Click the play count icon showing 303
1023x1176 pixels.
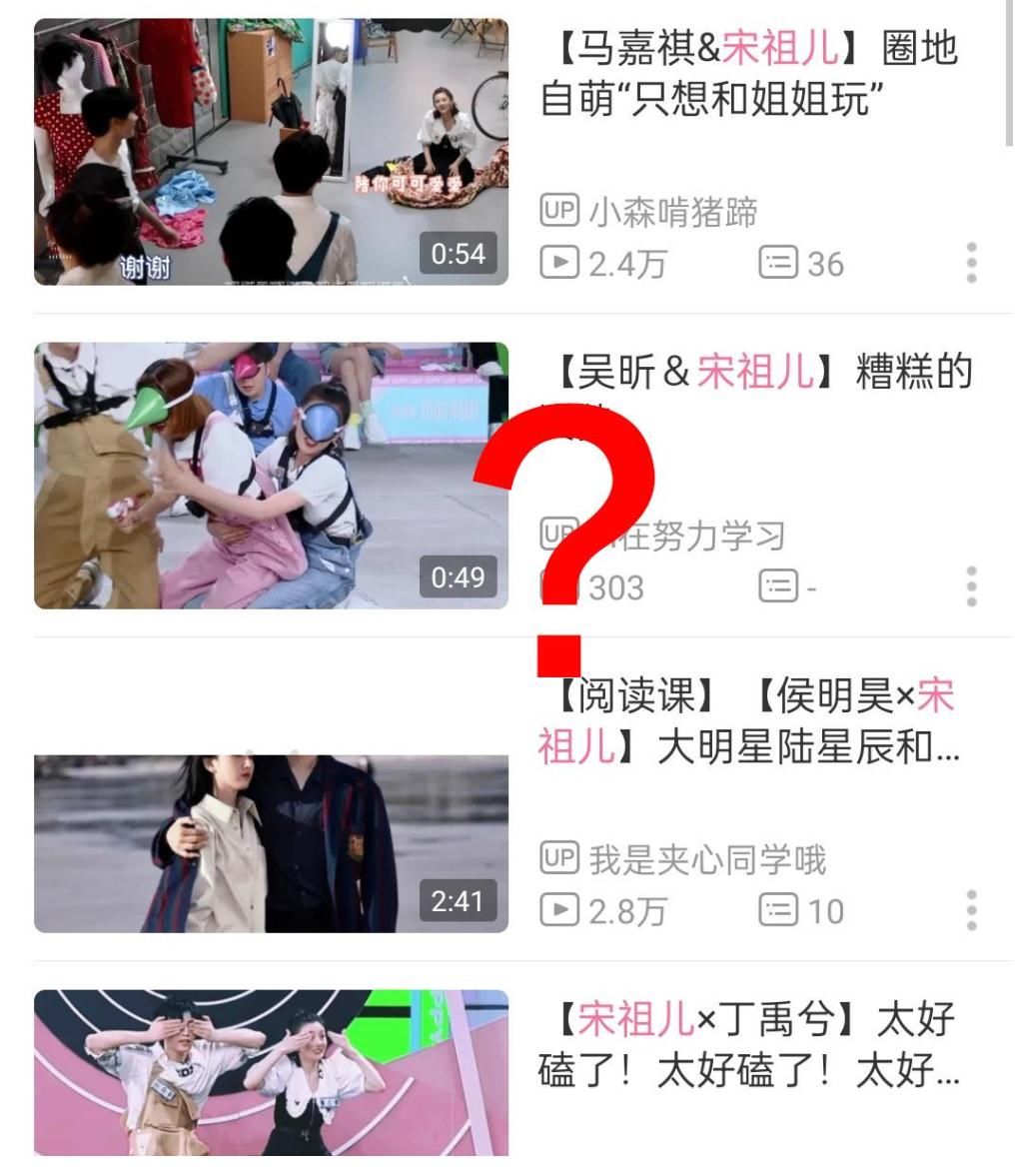pyautogui.click(x=559, y=588)
